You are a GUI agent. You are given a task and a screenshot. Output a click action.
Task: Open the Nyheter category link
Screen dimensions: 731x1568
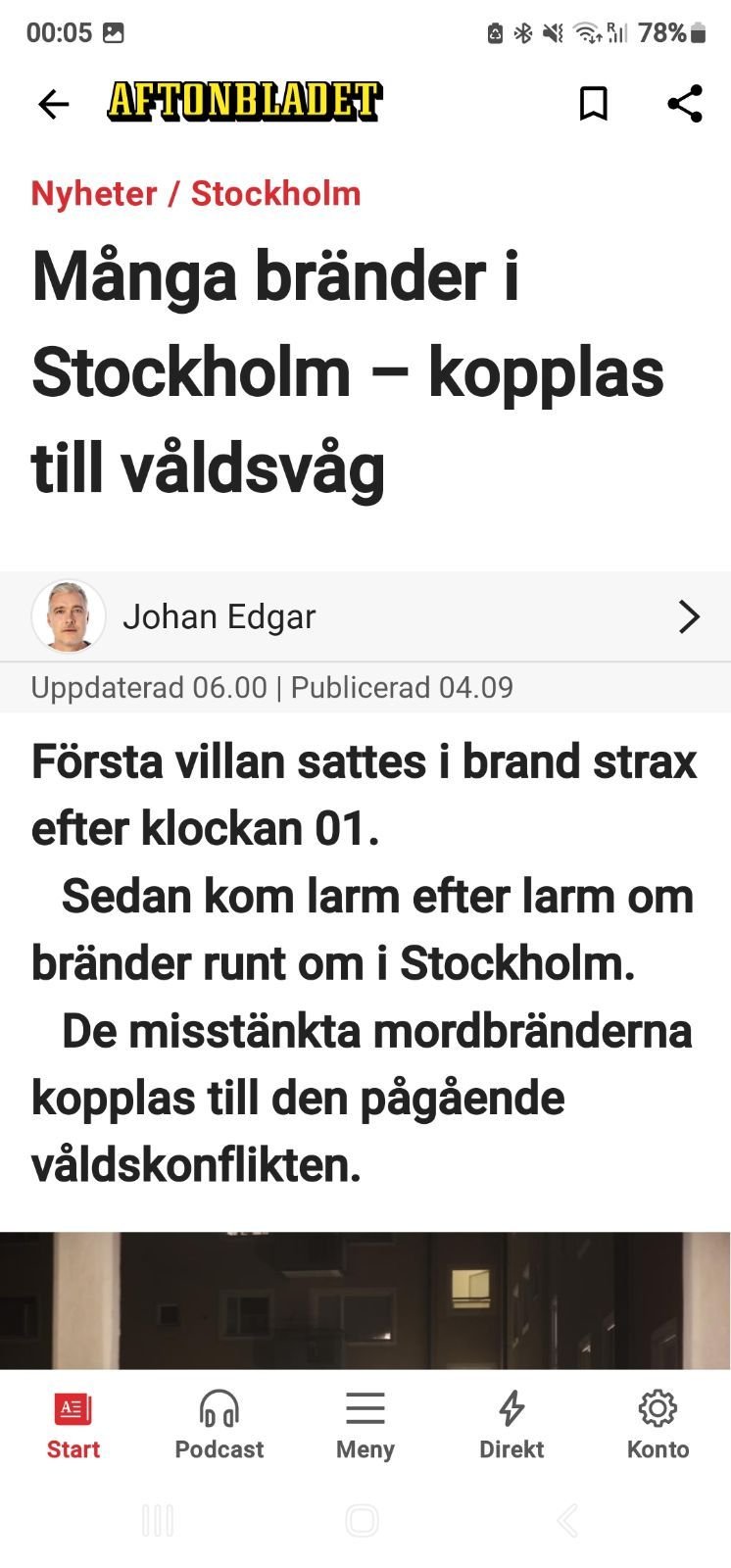pyautogui.click(x=94, y=193)
